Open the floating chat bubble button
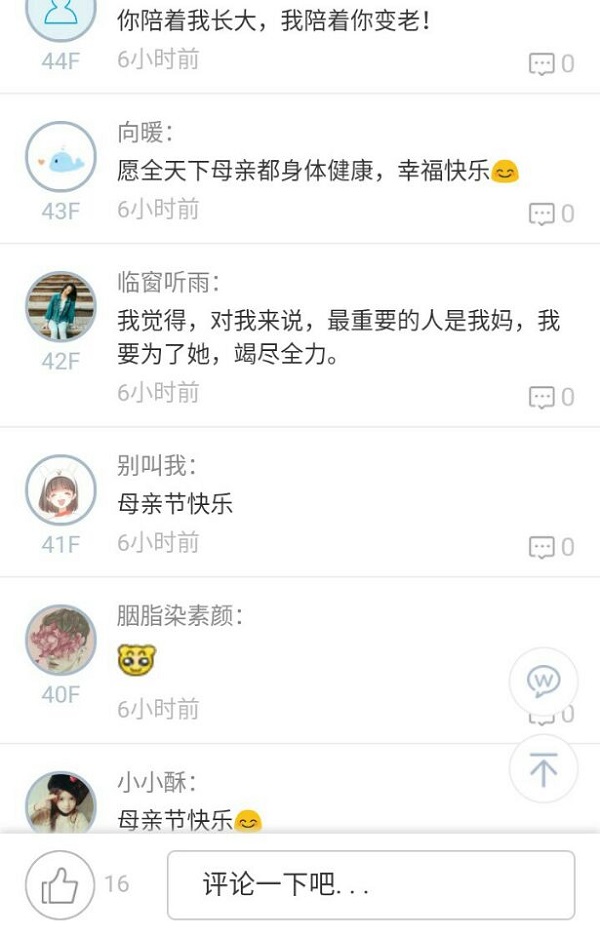The height and width of the screenshot is (936, 600). click(543, 683)
